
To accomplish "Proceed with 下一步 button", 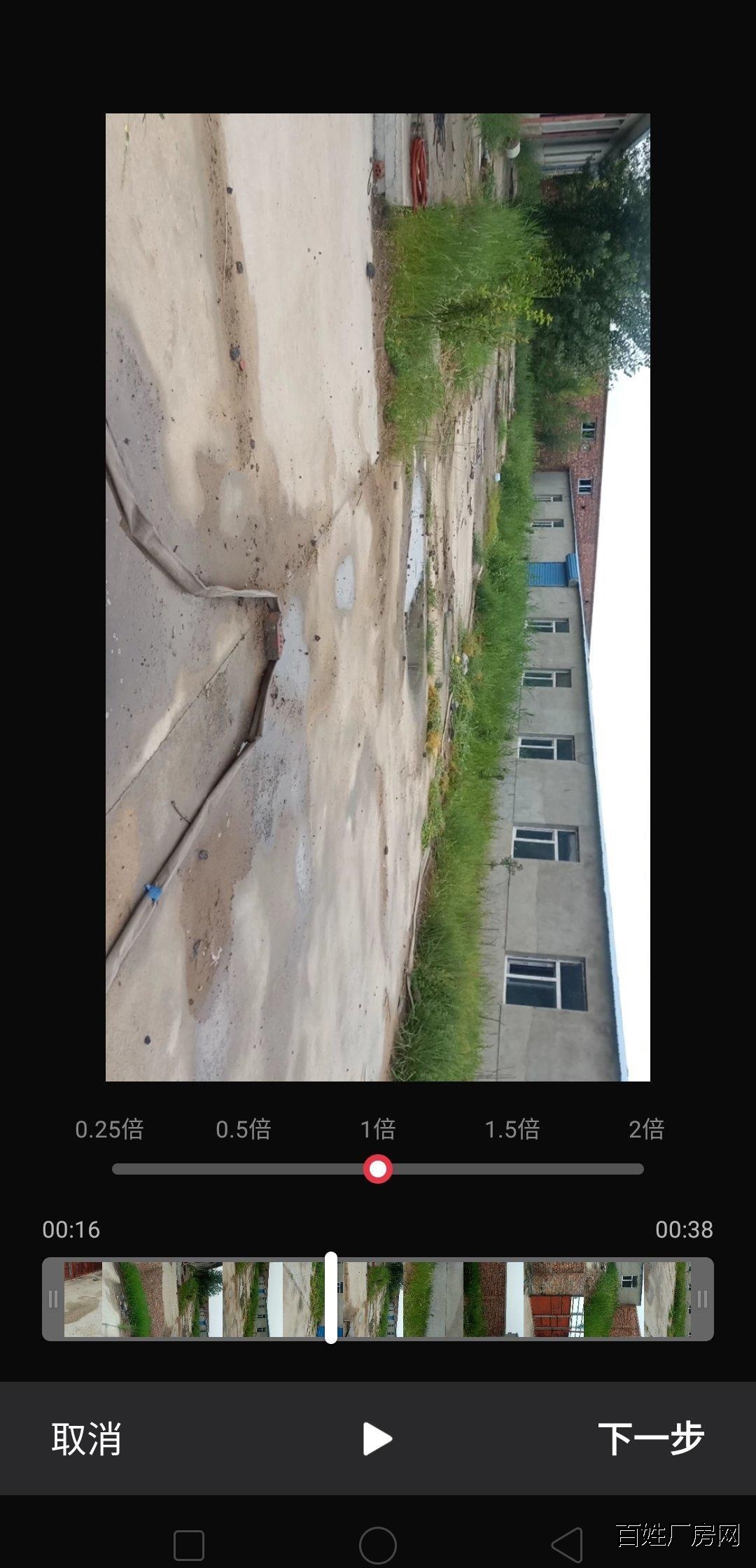I will tap(650, 1439).
